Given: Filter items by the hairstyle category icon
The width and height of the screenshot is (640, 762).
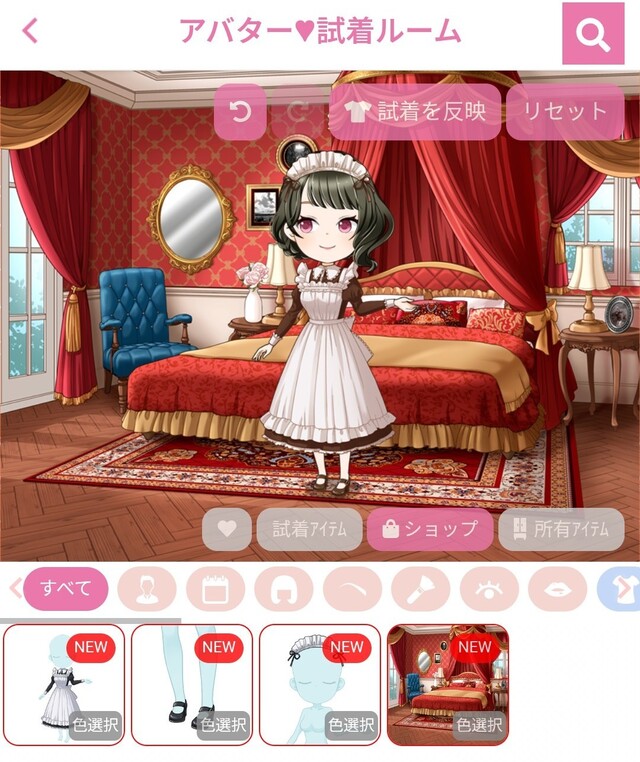Looking at the screenshot, I should (283, 588).
